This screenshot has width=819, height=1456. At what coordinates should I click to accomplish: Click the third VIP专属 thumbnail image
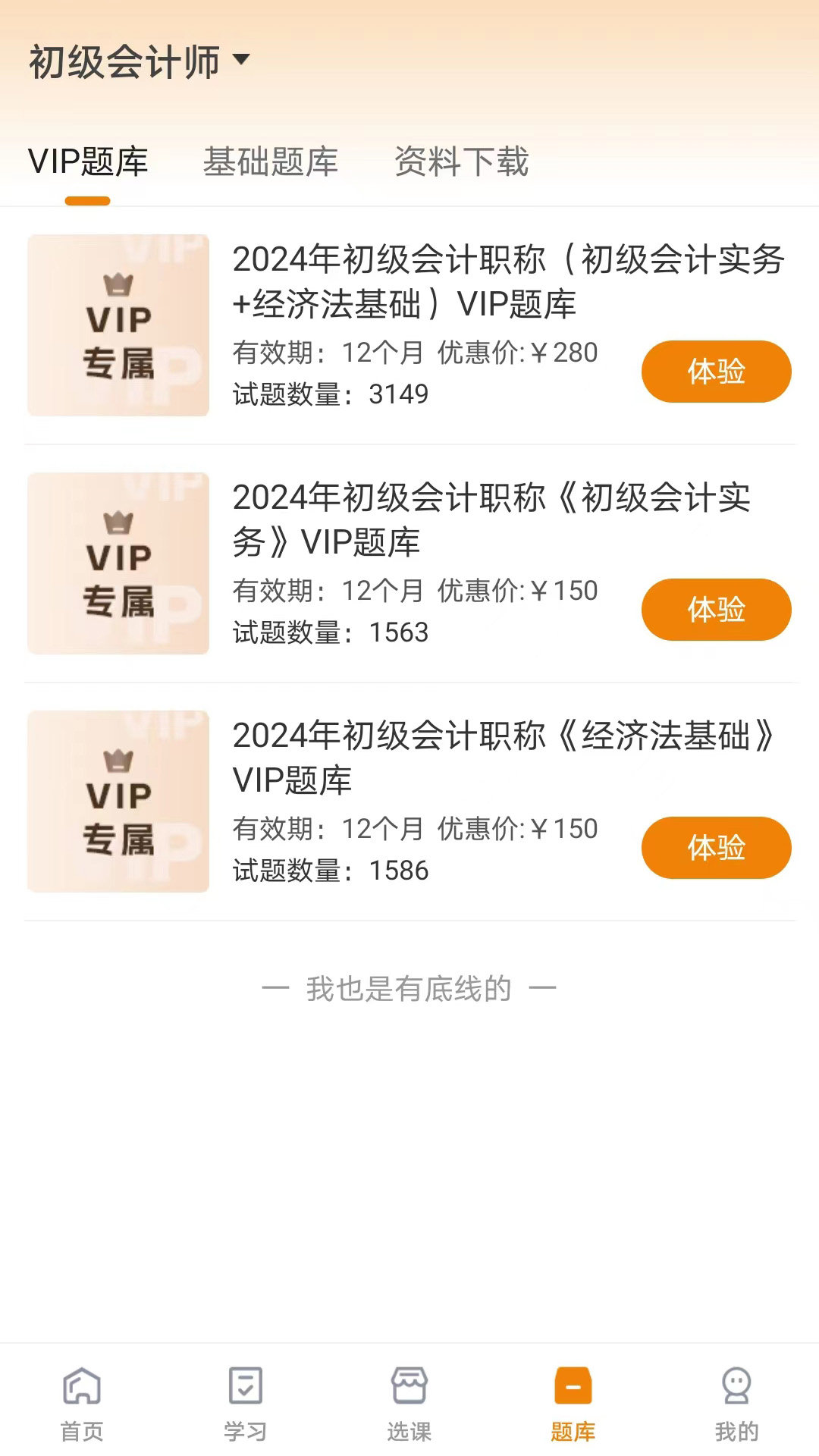click(x=118, y=800)
